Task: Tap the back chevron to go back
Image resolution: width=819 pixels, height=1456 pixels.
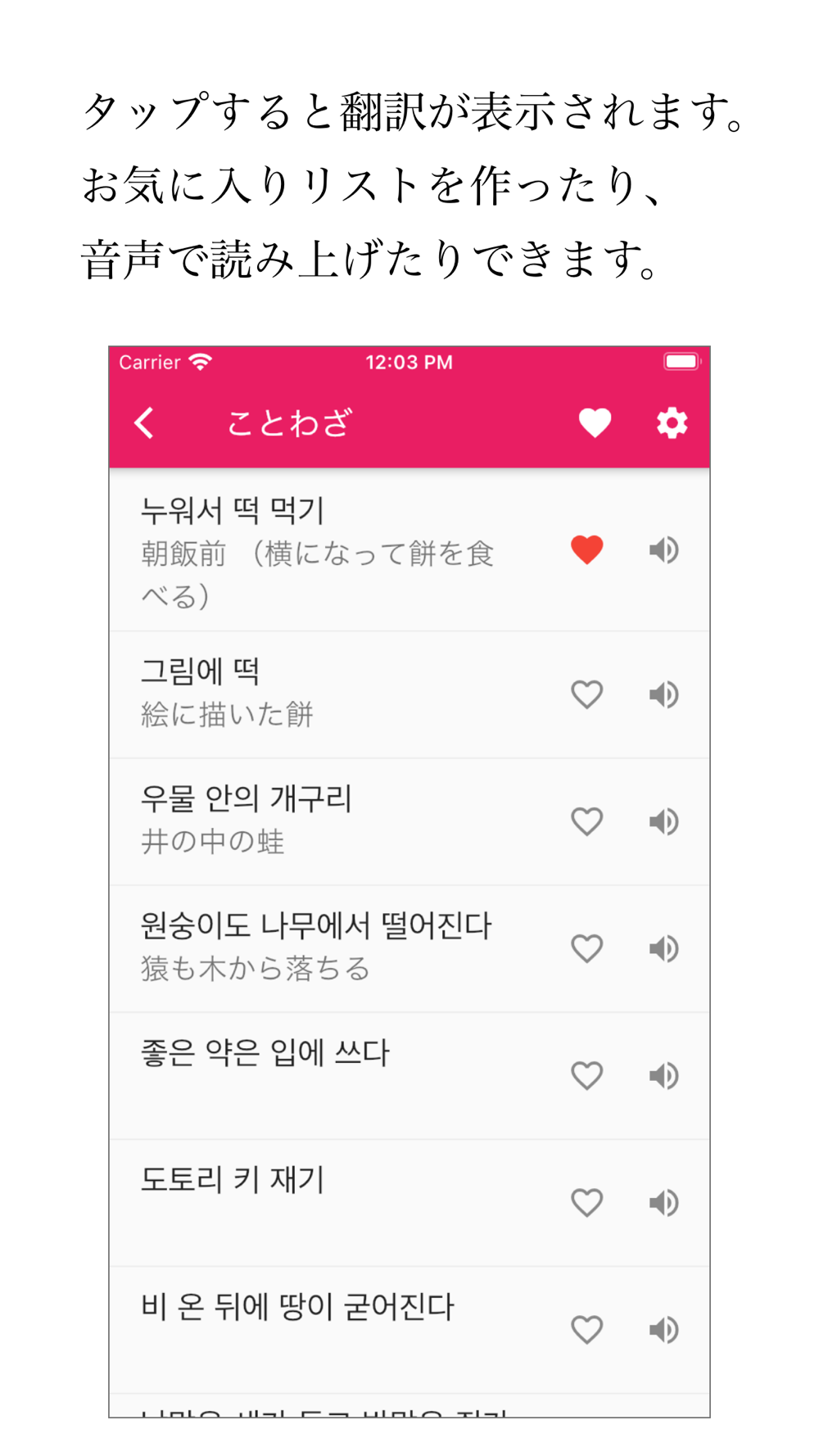Action: [x=143, y=423]
